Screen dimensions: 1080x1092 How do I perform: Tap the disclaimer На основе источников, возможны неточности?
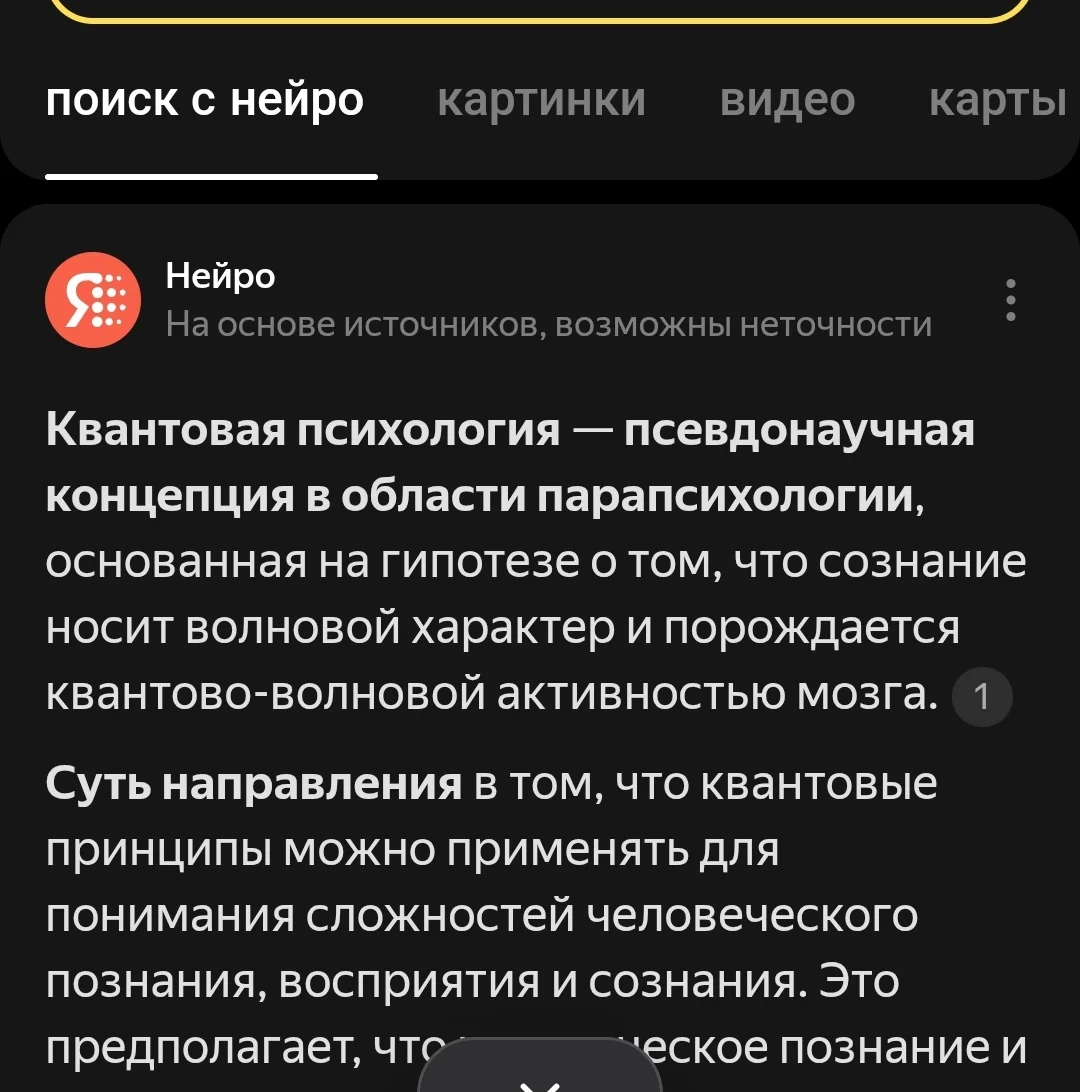click(548, 324)
